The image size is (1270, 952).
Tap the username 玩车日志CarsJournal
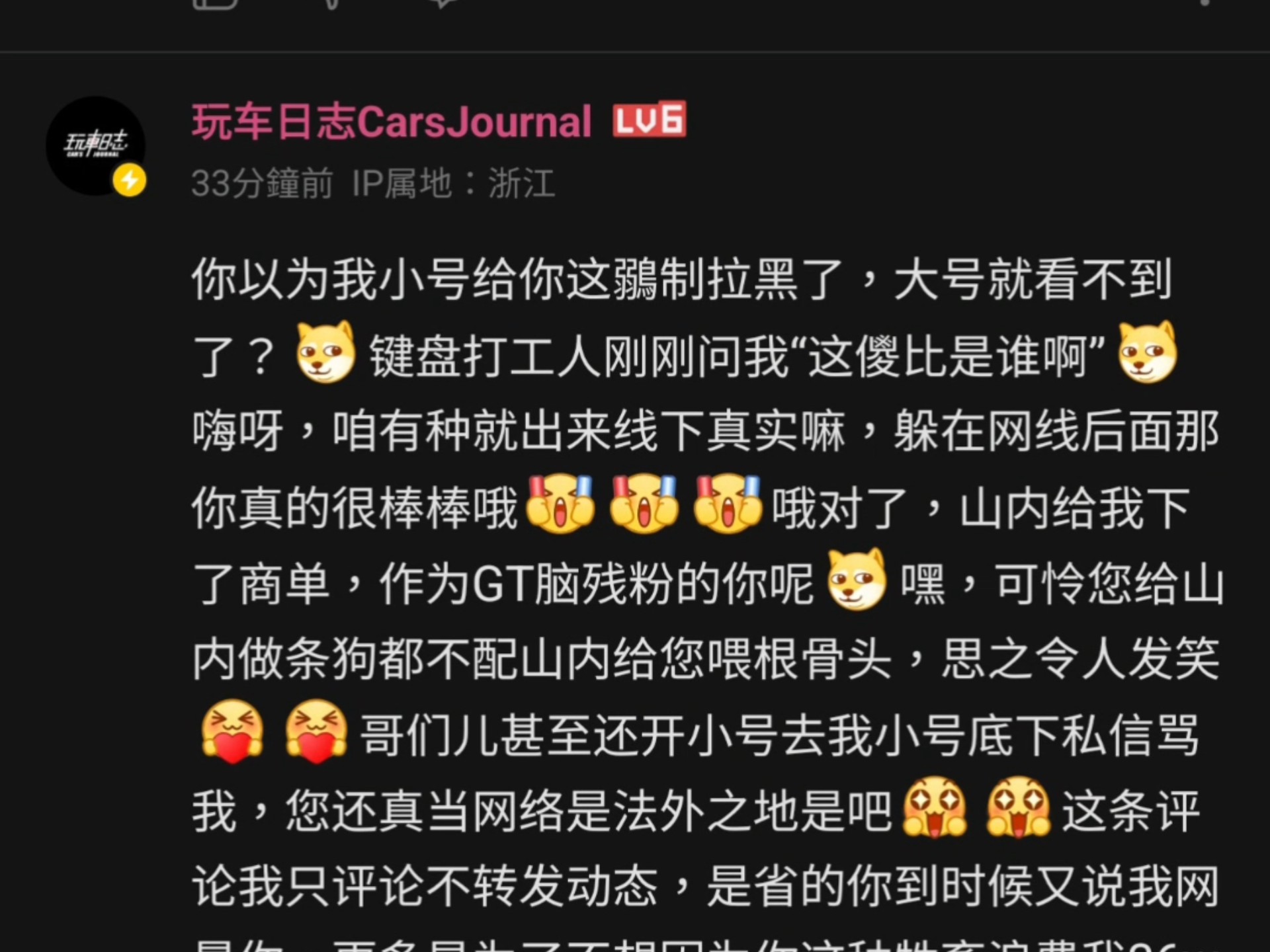392,122
